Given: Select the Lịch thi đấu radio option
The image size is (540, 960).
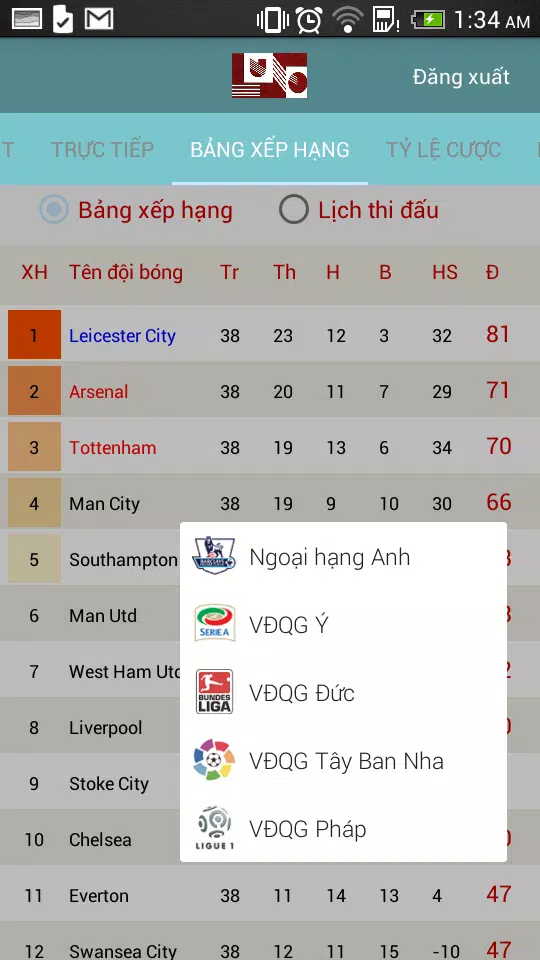Looking at the screenshot, I should 359,210.
